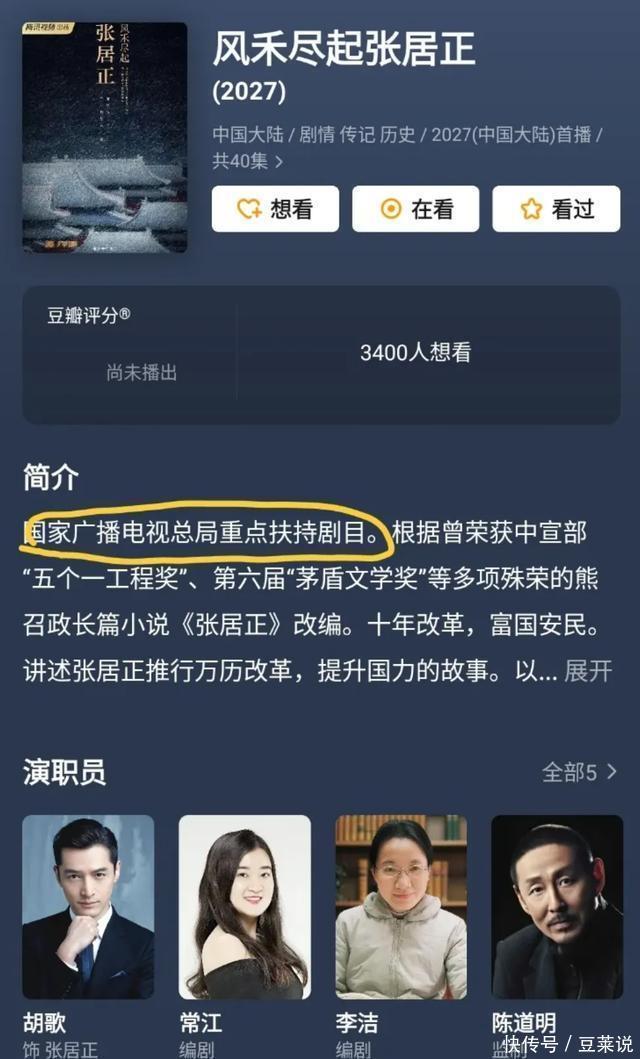Mark the drama as 看过

click(556, 209)
